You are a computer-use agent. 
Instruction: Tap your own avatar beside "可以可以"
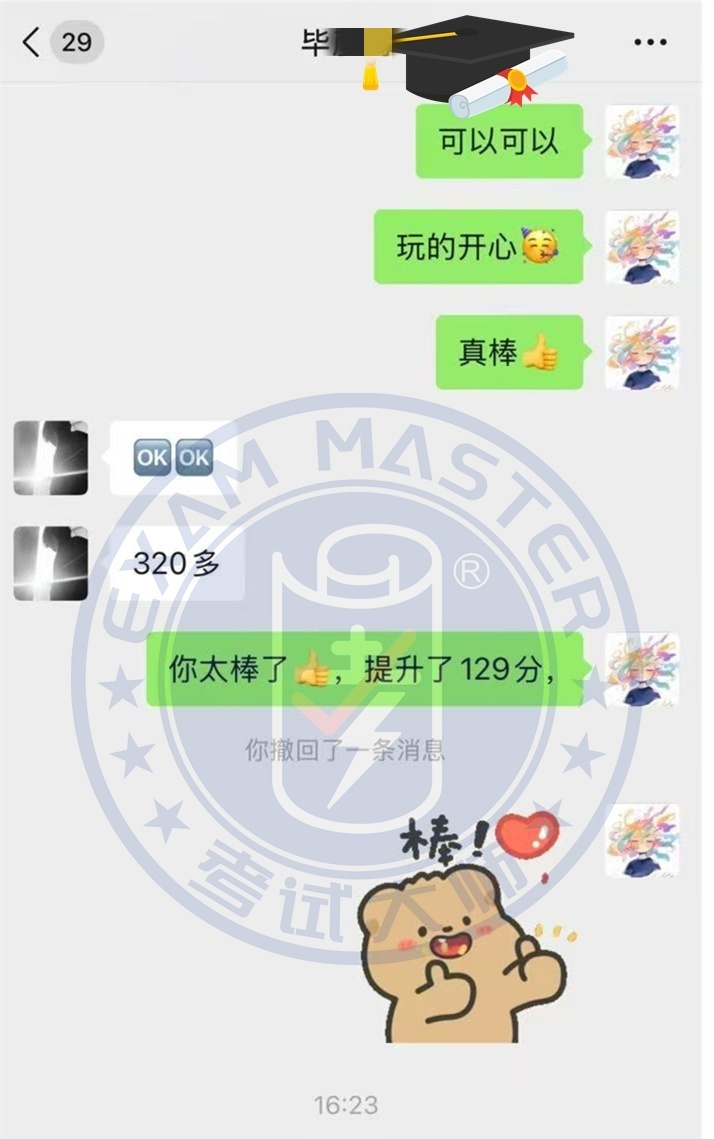642,141
